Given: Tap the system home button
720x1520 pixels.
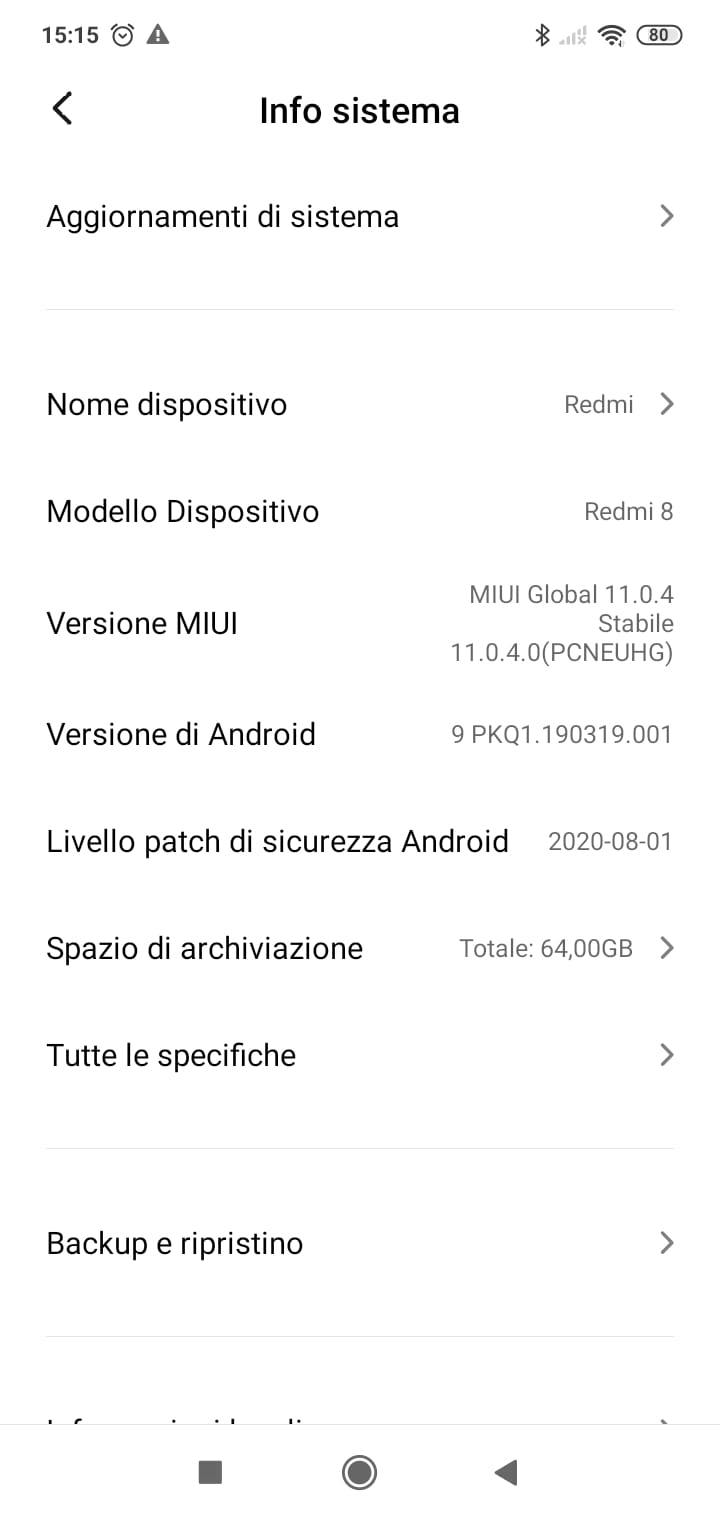Looking at the screenshot, I should coord(359,1472).
